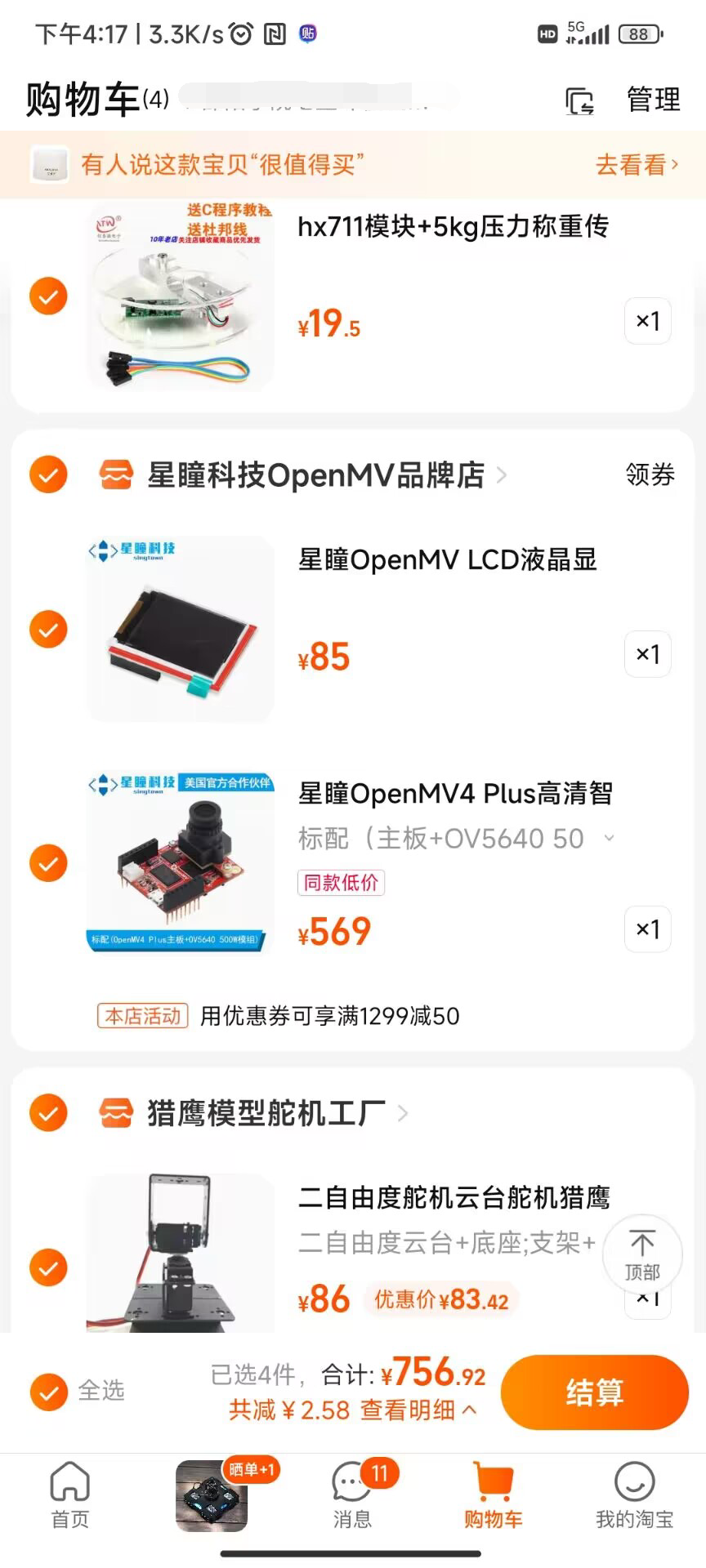Open the 星瞳OpenMV LCD product image
Viewport: 706px width, 1568px height.
point(180,629)
